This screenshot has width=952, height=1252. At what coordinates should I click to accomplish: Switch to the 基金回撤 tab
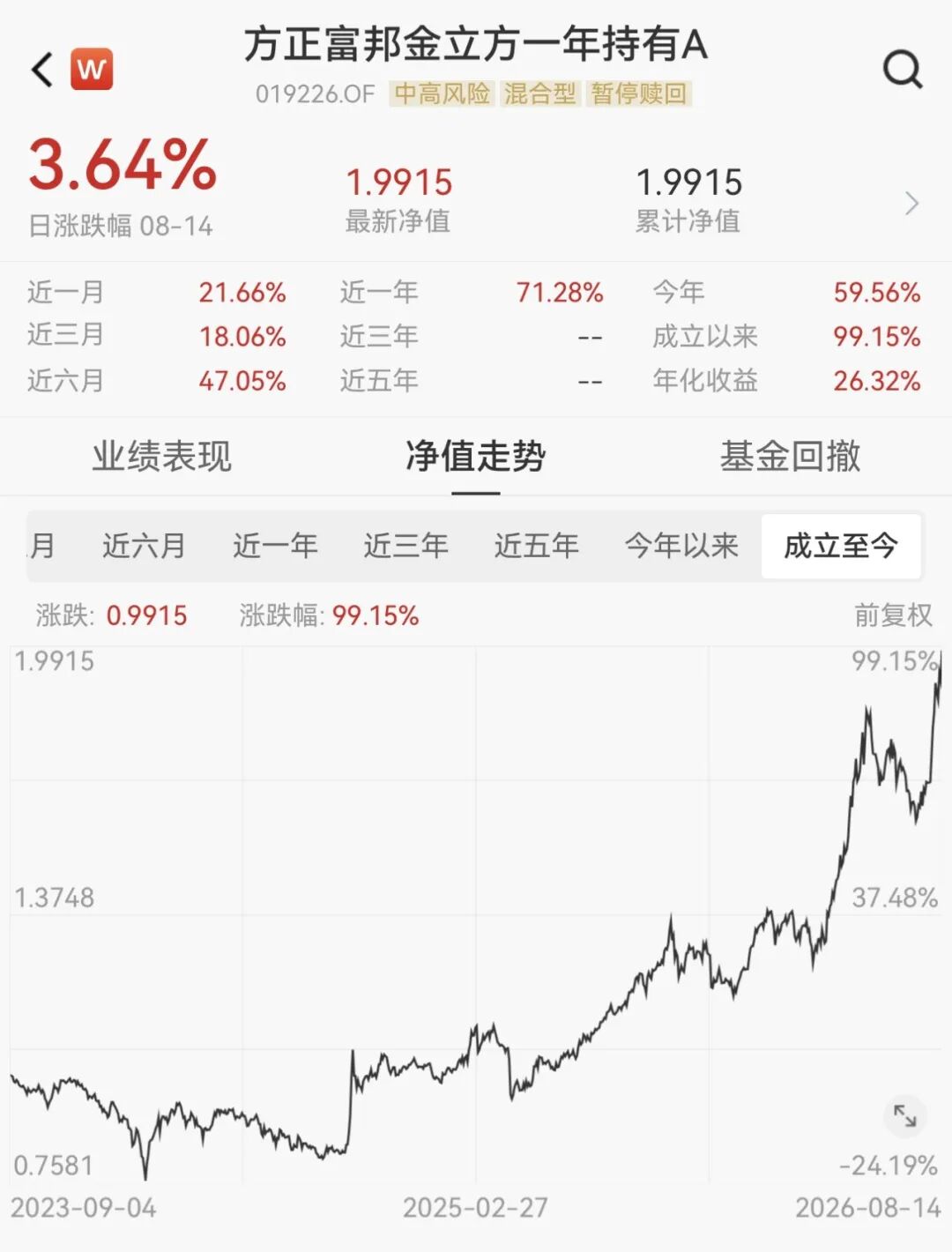click(791, 457)
